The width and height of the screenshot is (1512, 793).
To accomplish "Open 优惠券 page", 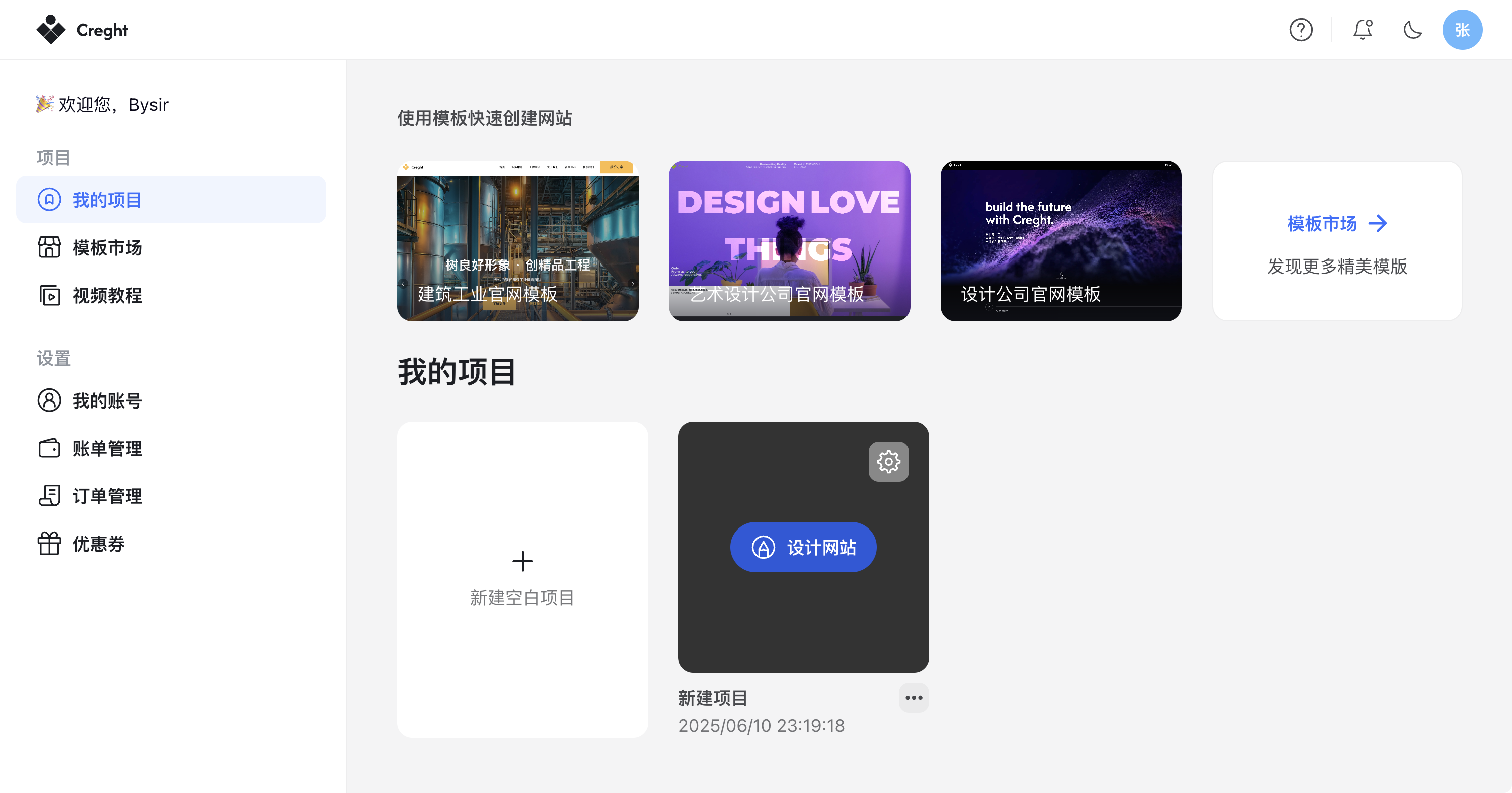I will point(98,544).
